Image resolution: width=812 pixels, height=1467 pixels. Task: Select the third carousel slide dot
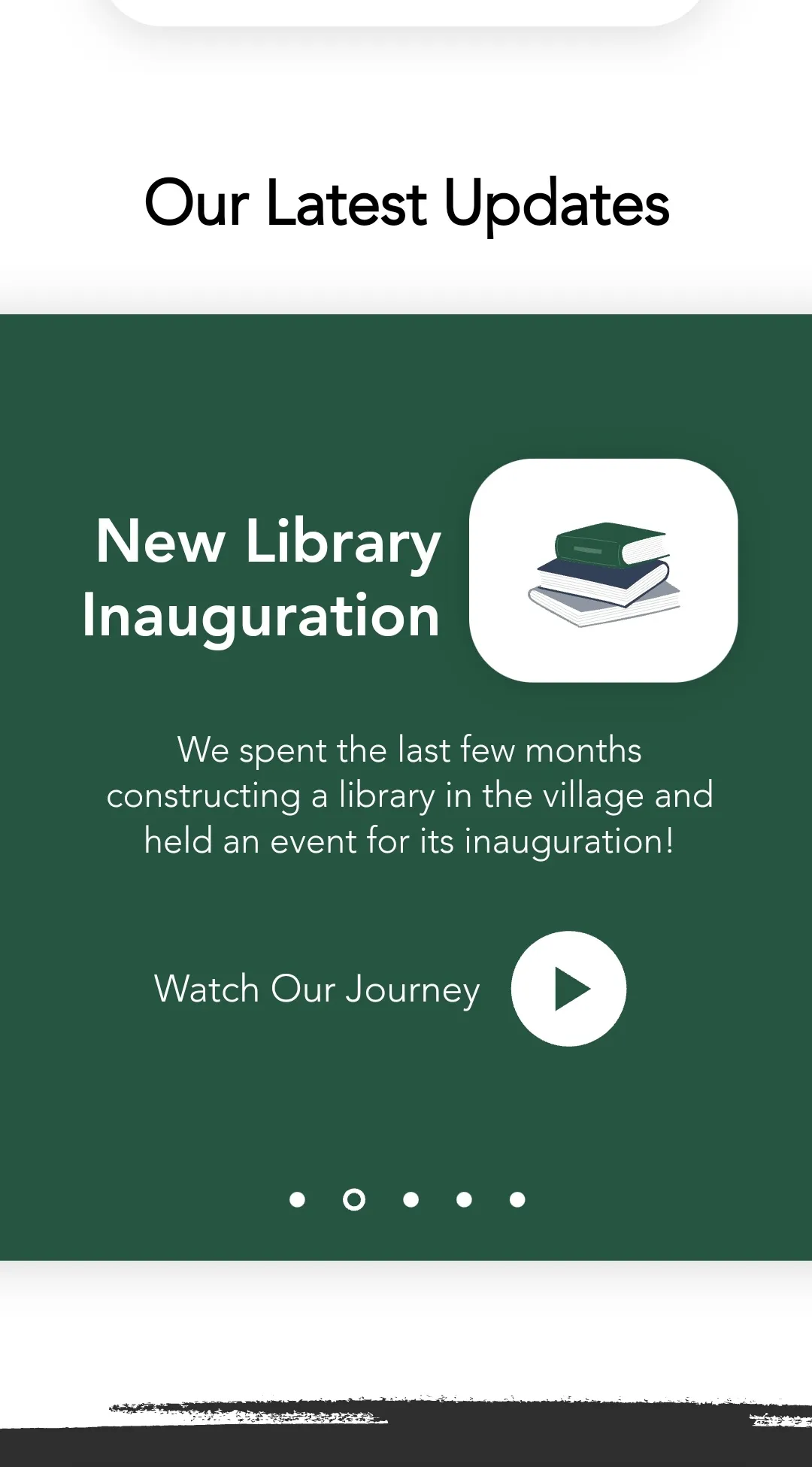411,1199
